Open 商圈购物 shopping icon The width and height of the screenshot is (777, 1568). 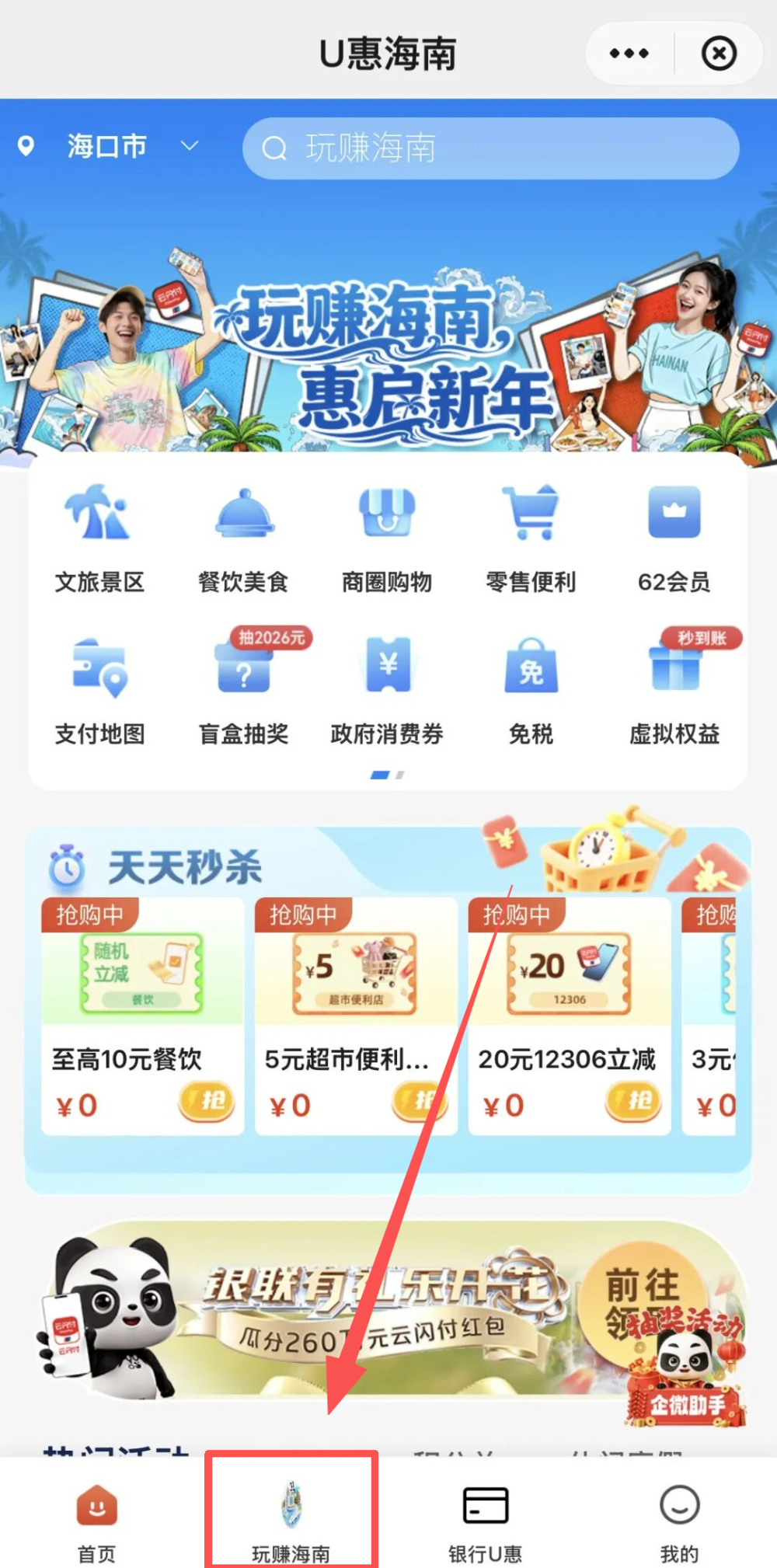click(386, 536)
